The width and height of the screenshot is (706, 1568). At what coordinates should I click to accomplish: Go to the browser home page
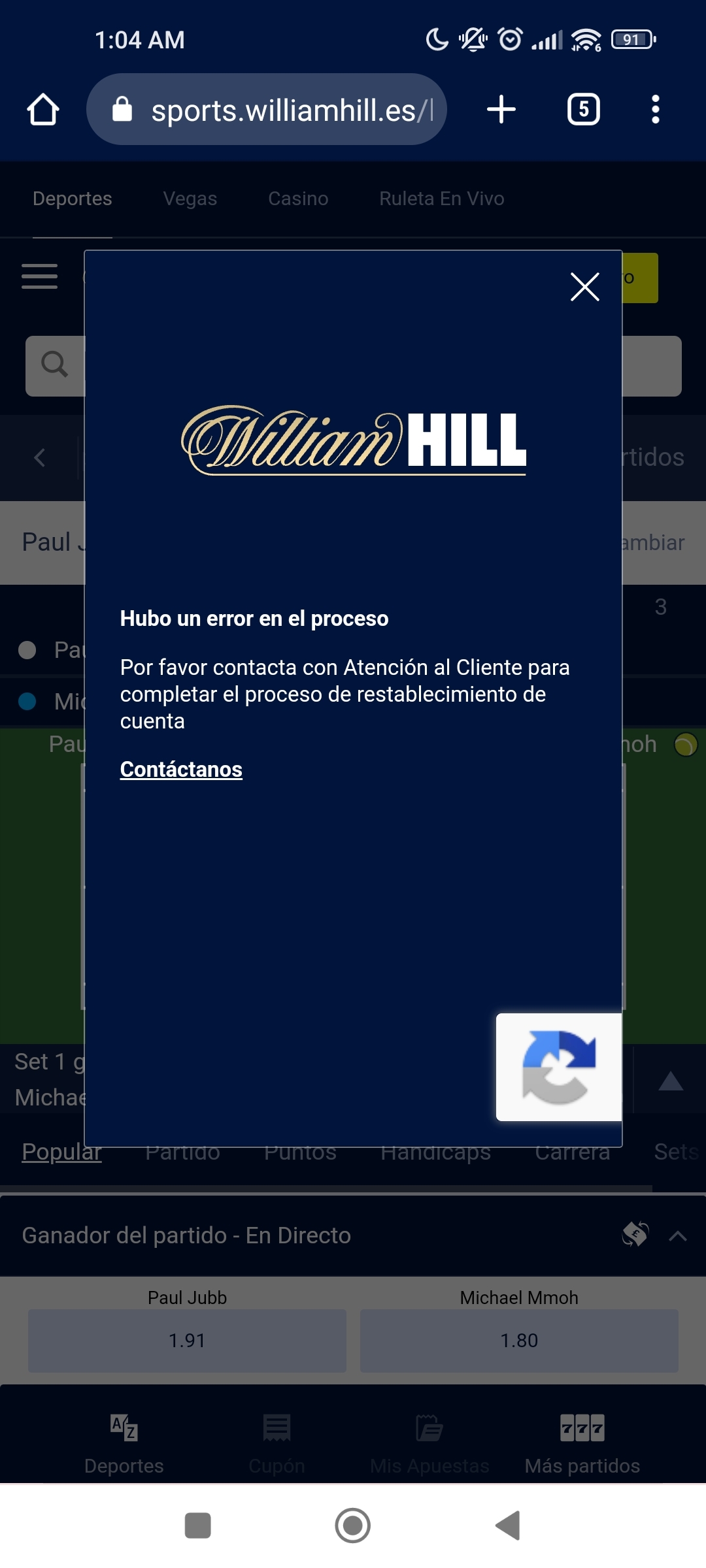pyautogui.click(x=43, y=109)
